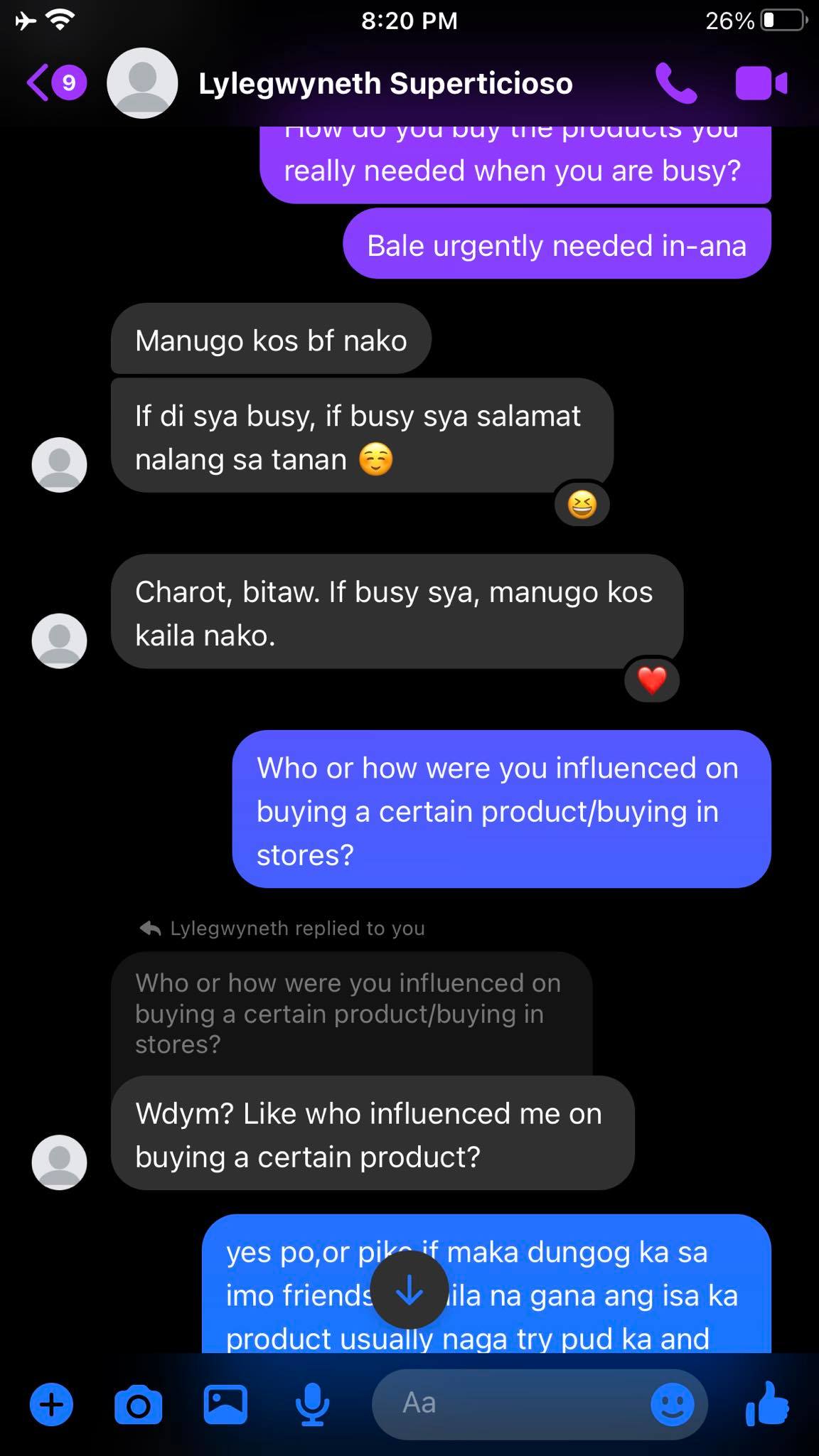The height and width of the screenshot is (1456, 819).
Task: Record a voice message with the microphone
Action: tap(311, 1405)
